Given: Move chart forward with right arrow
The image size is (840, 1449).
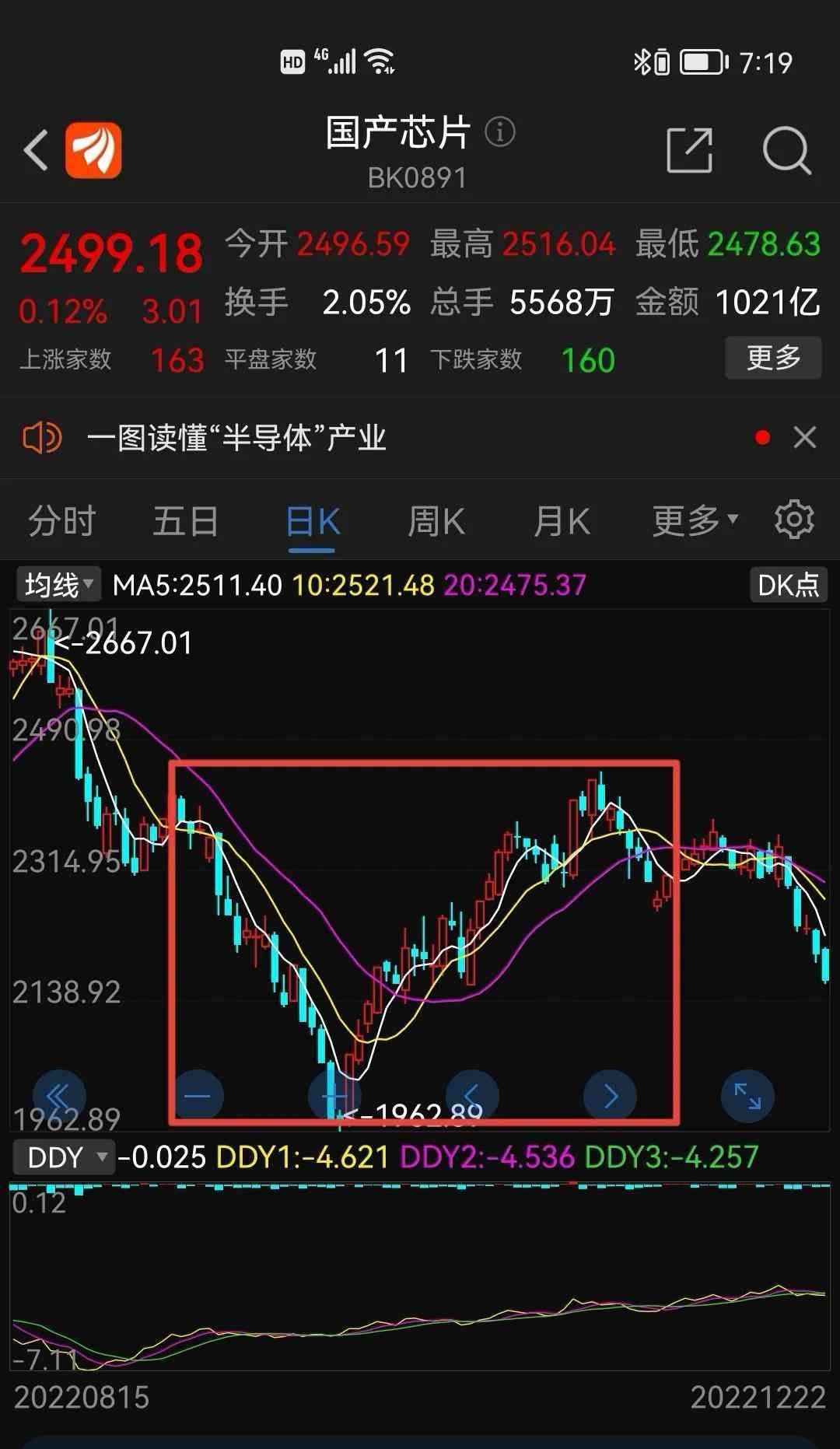Looking at the screenshot, I should pos(610,1096).
